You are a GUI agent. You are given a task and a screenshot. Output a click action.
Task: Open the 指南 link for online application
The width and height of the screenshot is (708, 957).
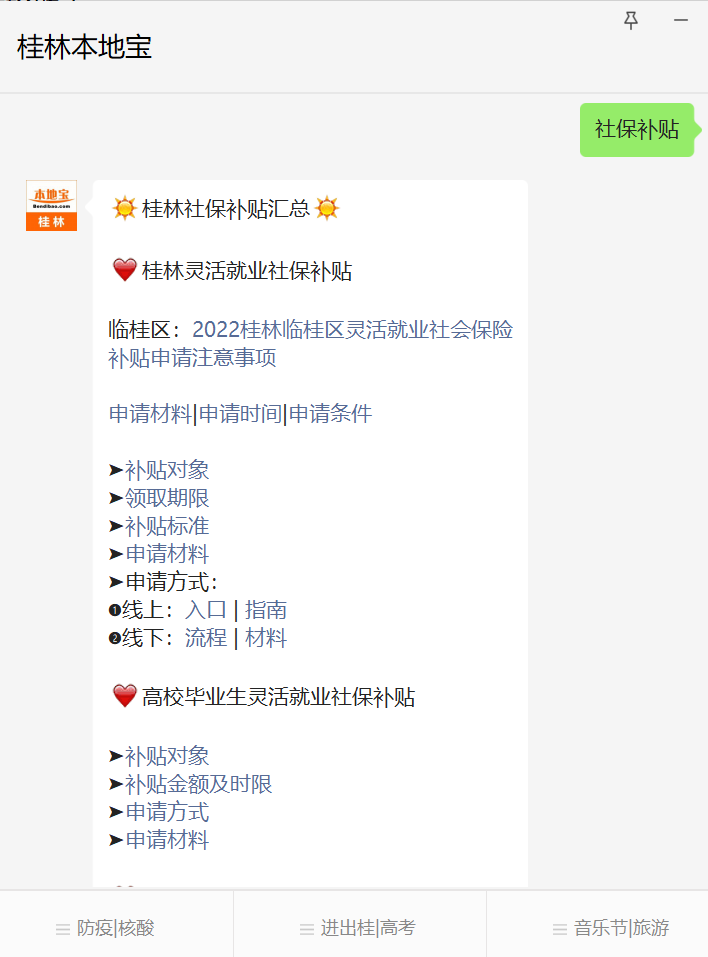click(x=266, y=610)
